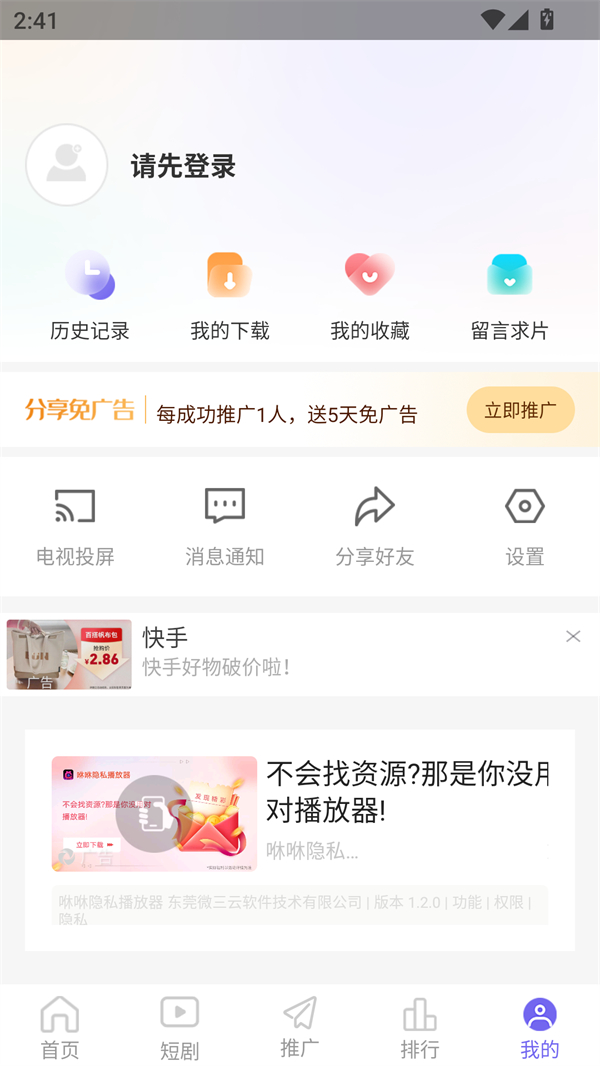The height and width of the screenshot is (1066, 600).
Task: Switch to the 推广 tab
Action: 300,1027
